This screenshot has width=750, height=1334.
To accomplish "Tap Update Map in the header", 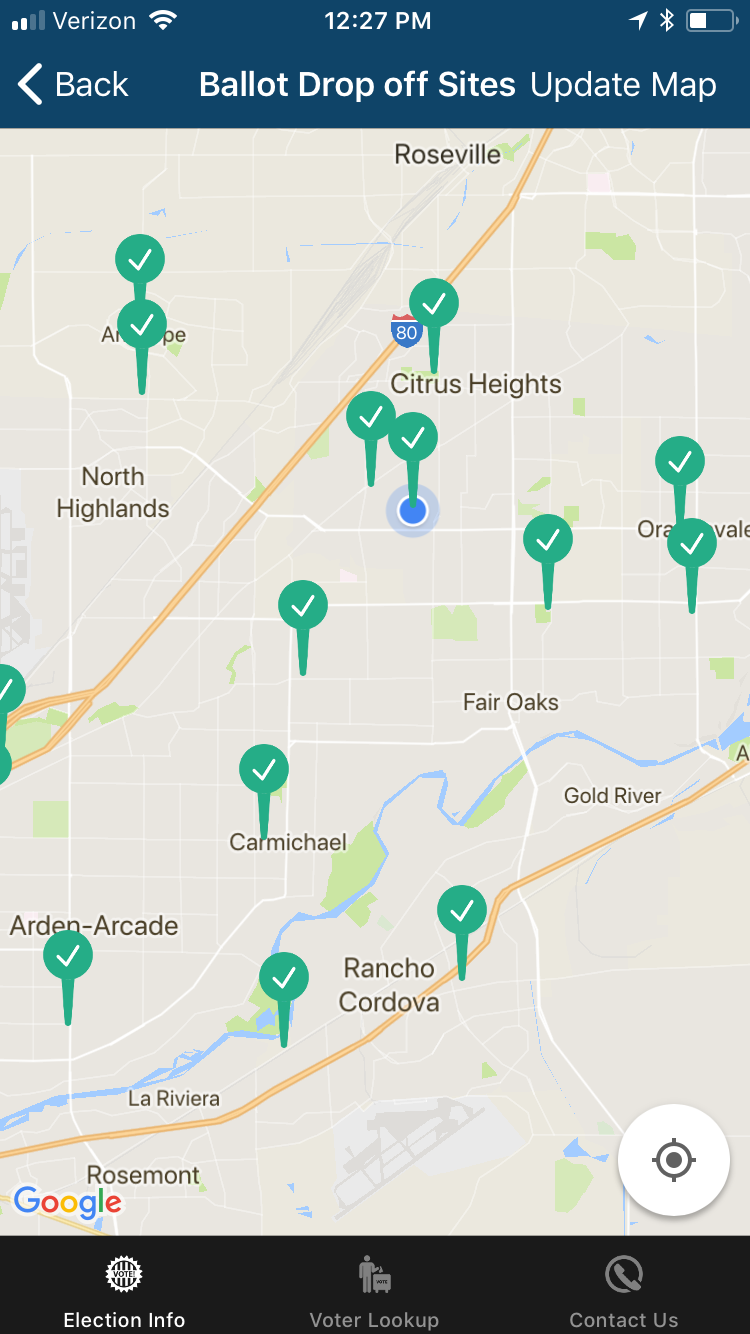I will point(623,85).
